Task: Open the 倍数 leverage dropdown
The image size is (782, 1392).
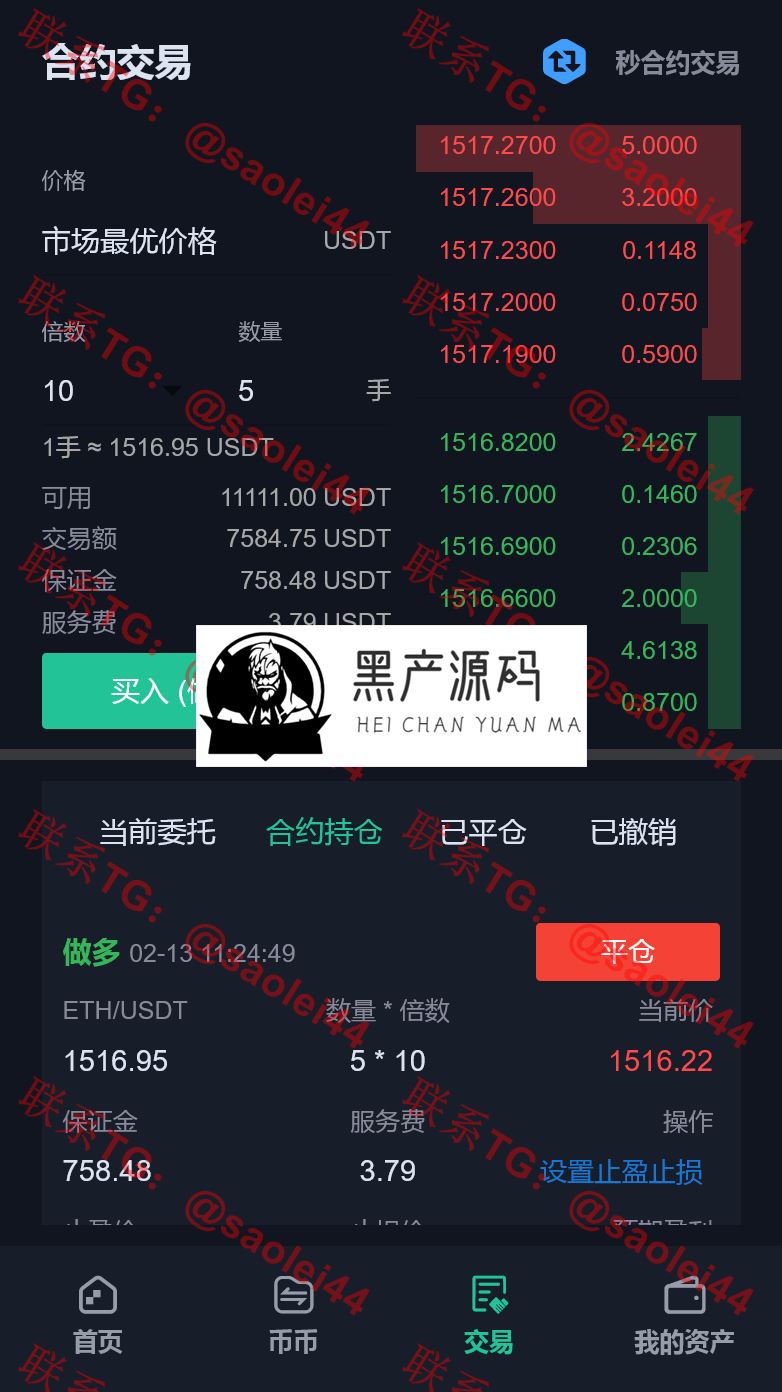Action: tap(110, 391)
